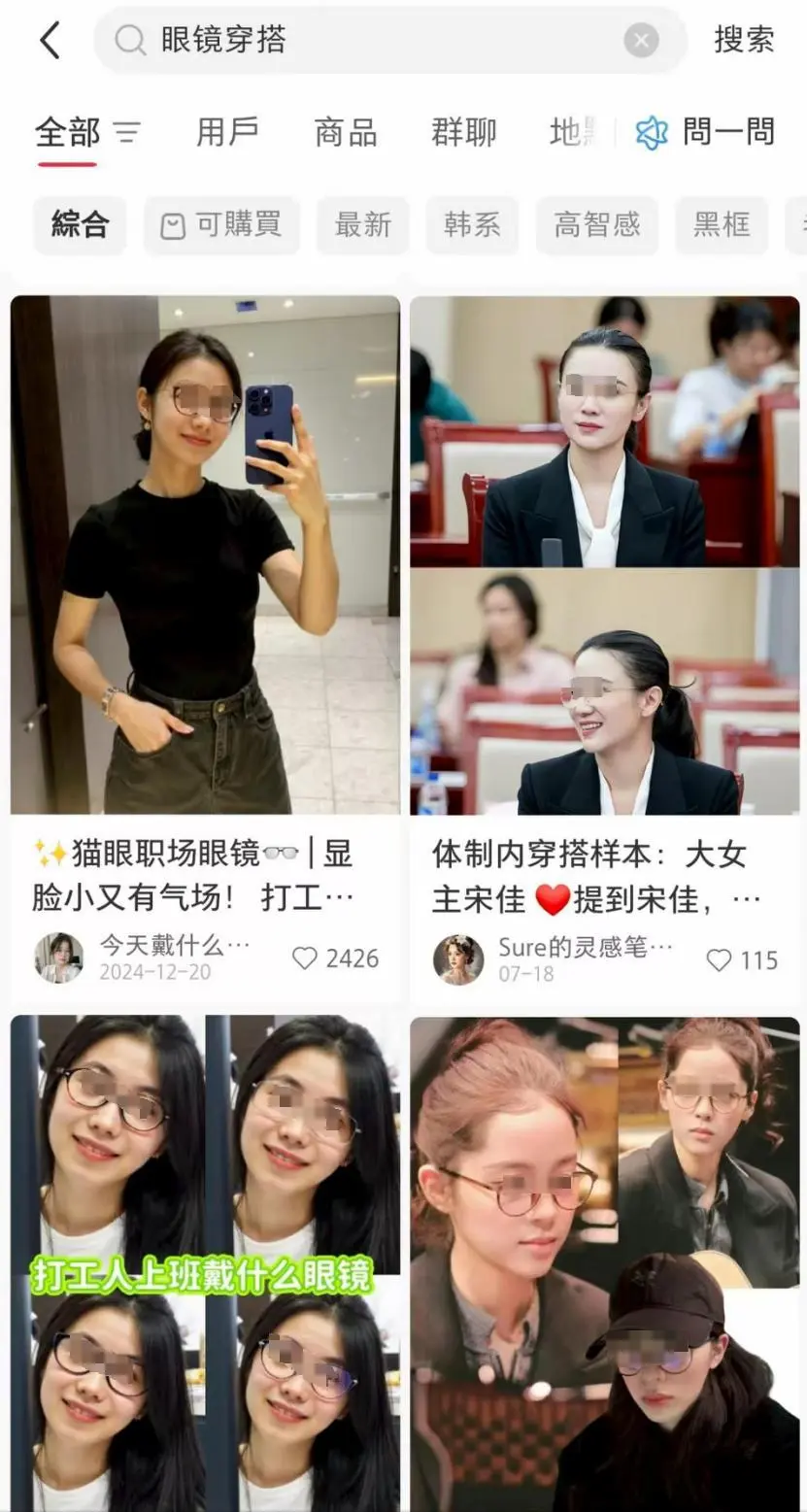Viewport: 807px width, 1512px height.
Task: Open the 体制内穿搭样本 post
Action: [604, 554]
